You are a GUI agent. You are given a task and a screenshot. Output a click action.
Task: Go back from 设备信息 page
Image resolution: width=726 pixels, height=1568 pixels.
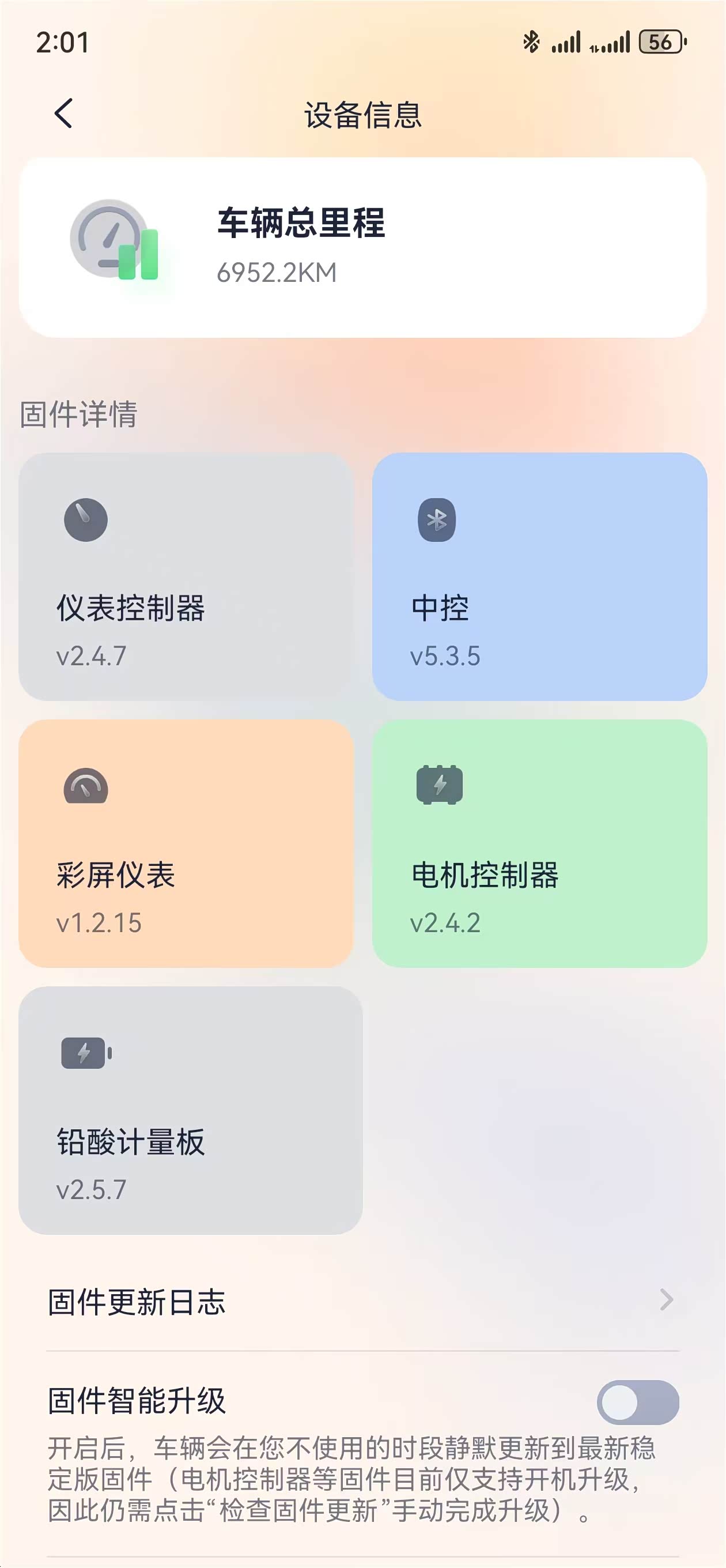[63, 114]
